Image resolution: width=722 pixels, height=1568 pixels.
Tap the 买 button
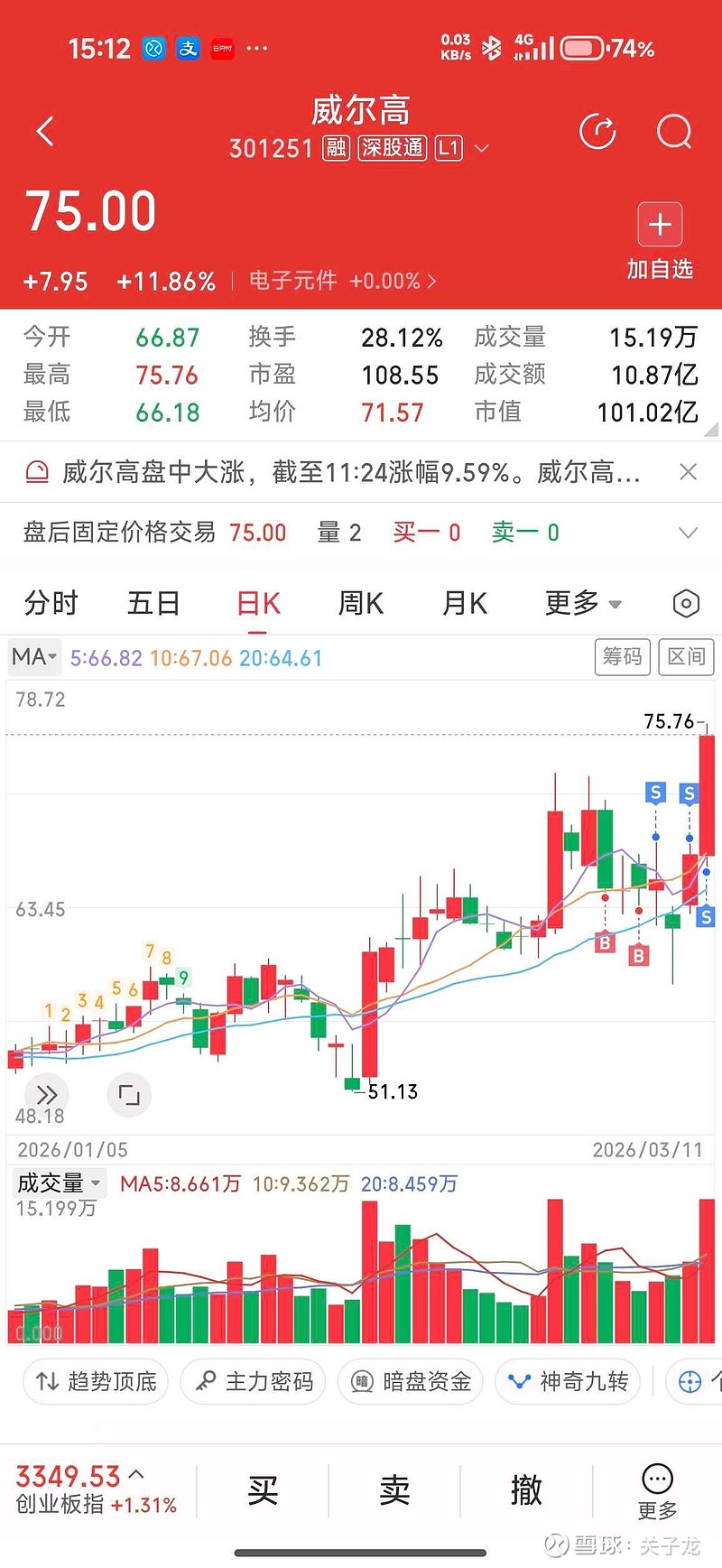[x=263, y=1489]
